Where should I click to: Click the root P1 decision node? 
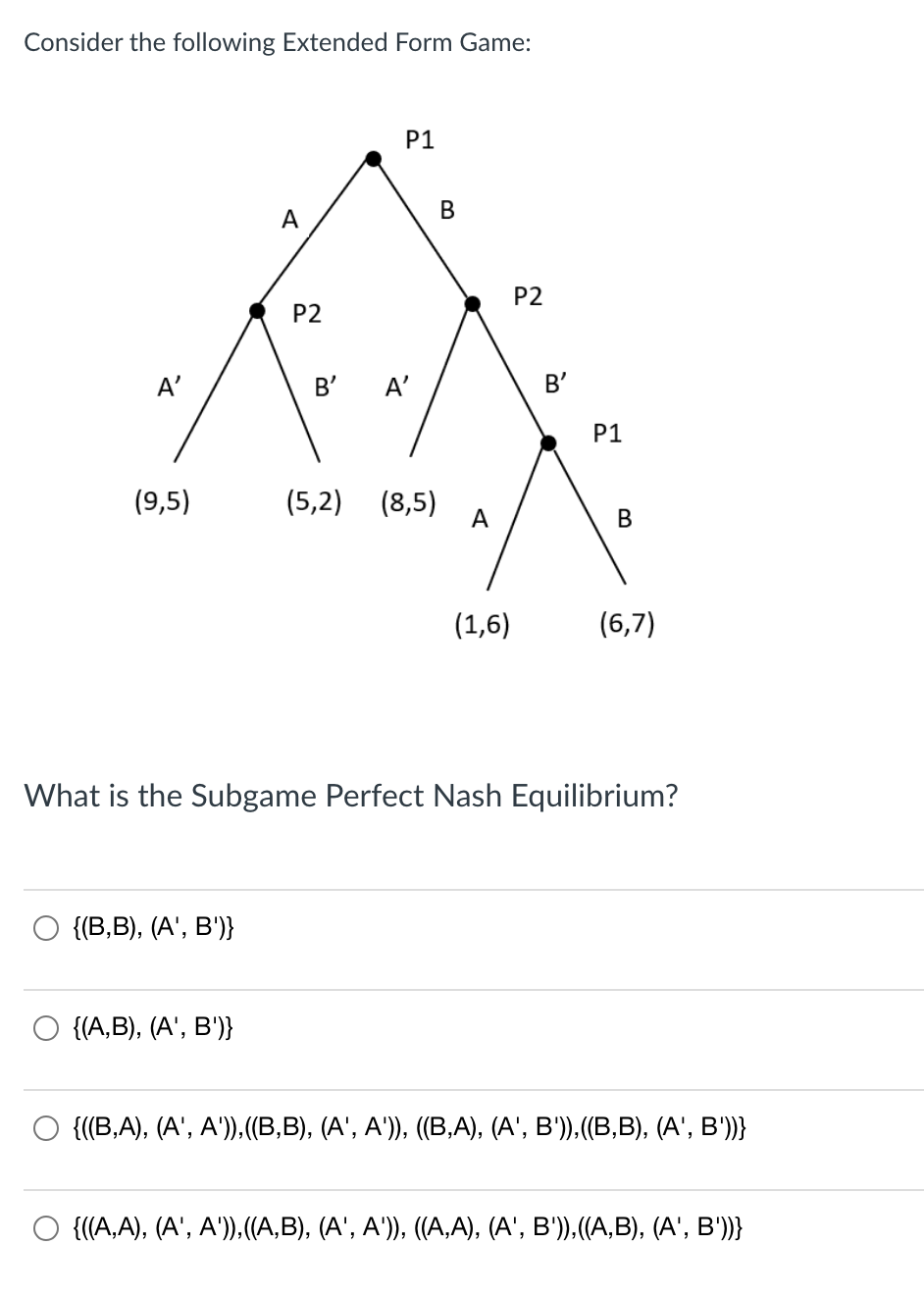(x=374, y=158)
